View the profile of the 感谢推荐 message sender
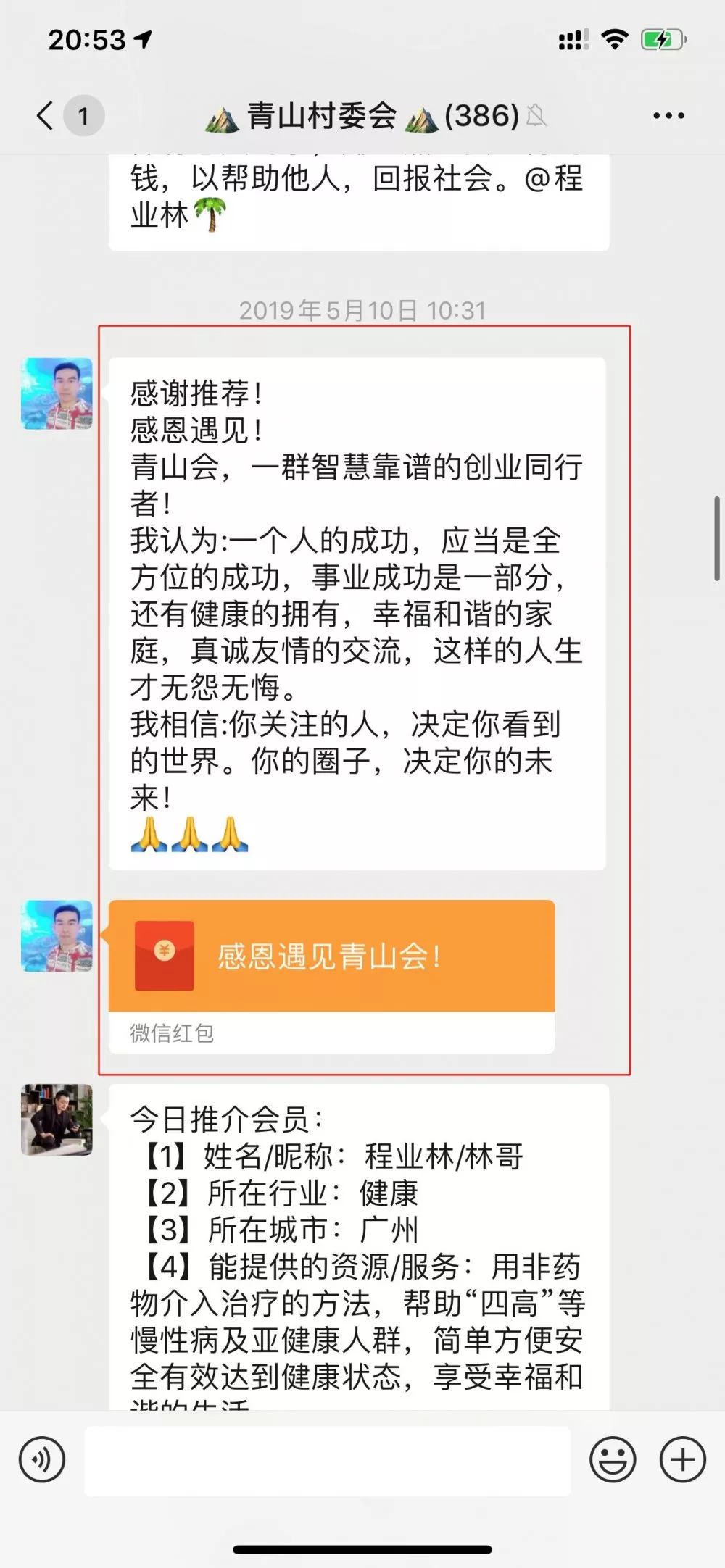This screenshot has height=1568, width=725. pyautogui.click(x=57, y=393)
